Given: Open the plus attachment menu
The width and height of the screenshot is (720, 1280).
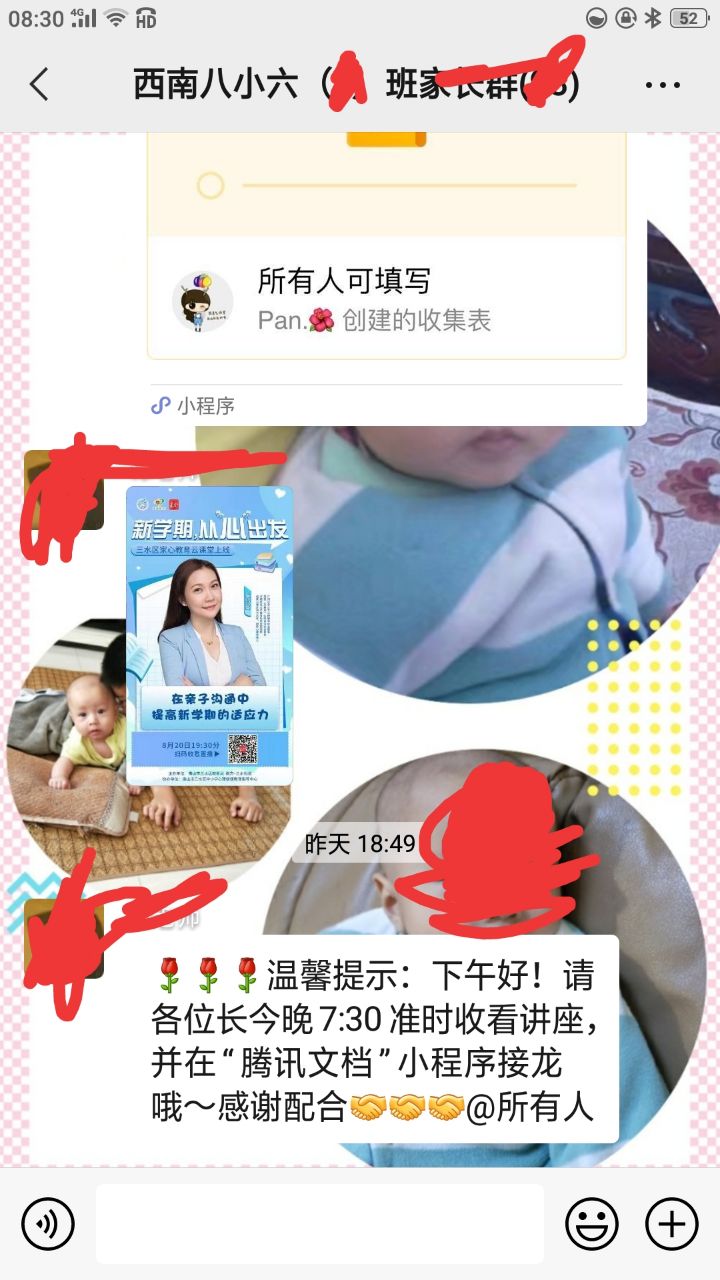Looking at the screenshot, I should [x=671, y=1223].
